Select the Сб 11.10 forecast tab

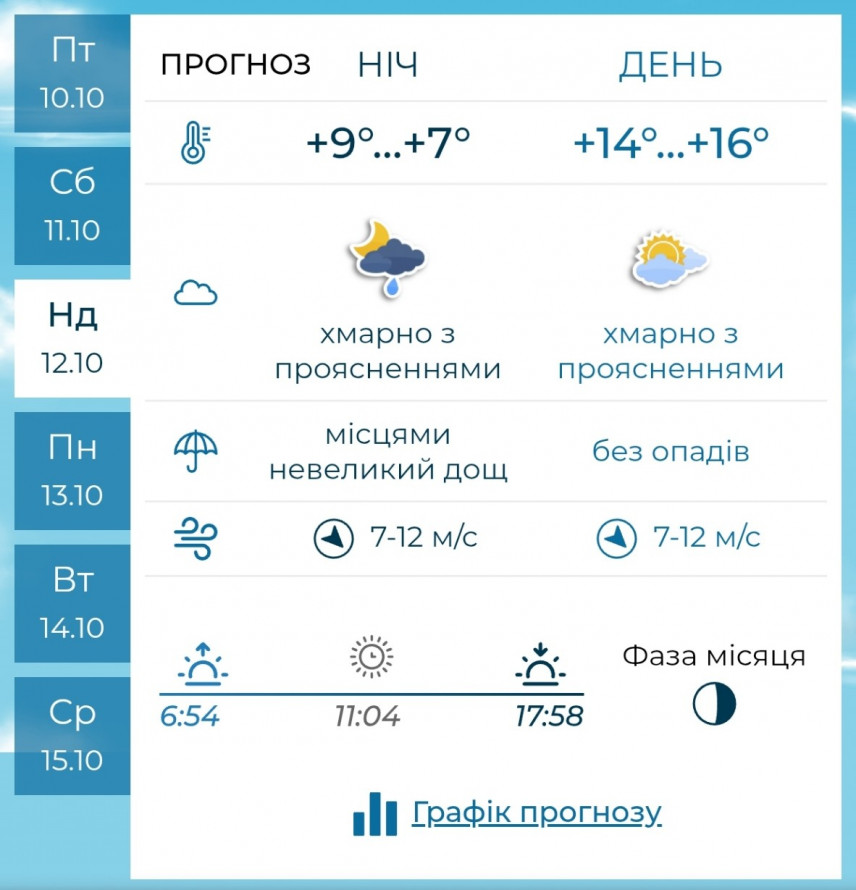pyautogui.click(x=72, y=206)
